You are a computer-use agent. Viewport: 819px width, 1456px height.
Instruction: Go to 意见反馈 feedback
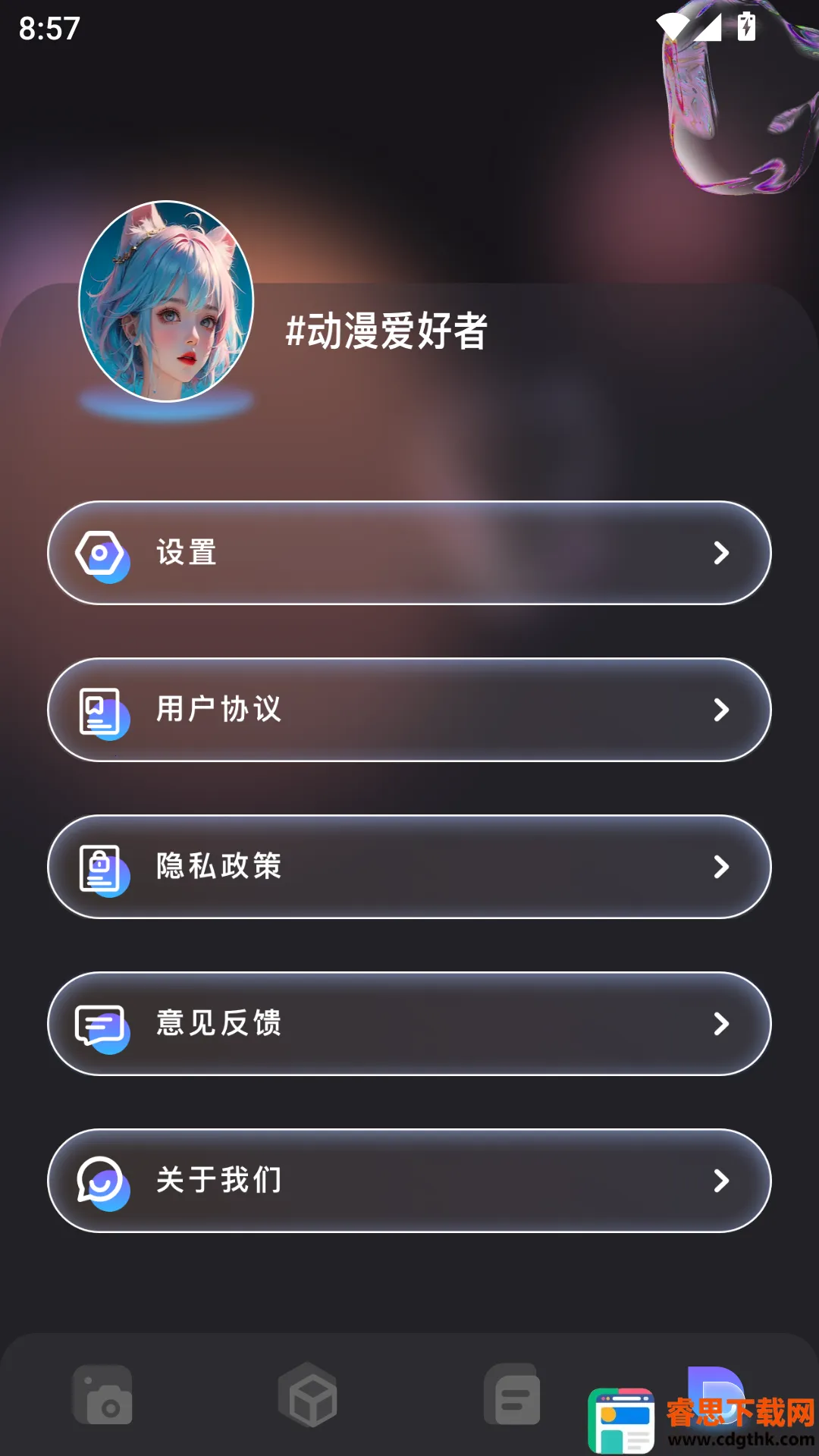(x=409, y=1024)
